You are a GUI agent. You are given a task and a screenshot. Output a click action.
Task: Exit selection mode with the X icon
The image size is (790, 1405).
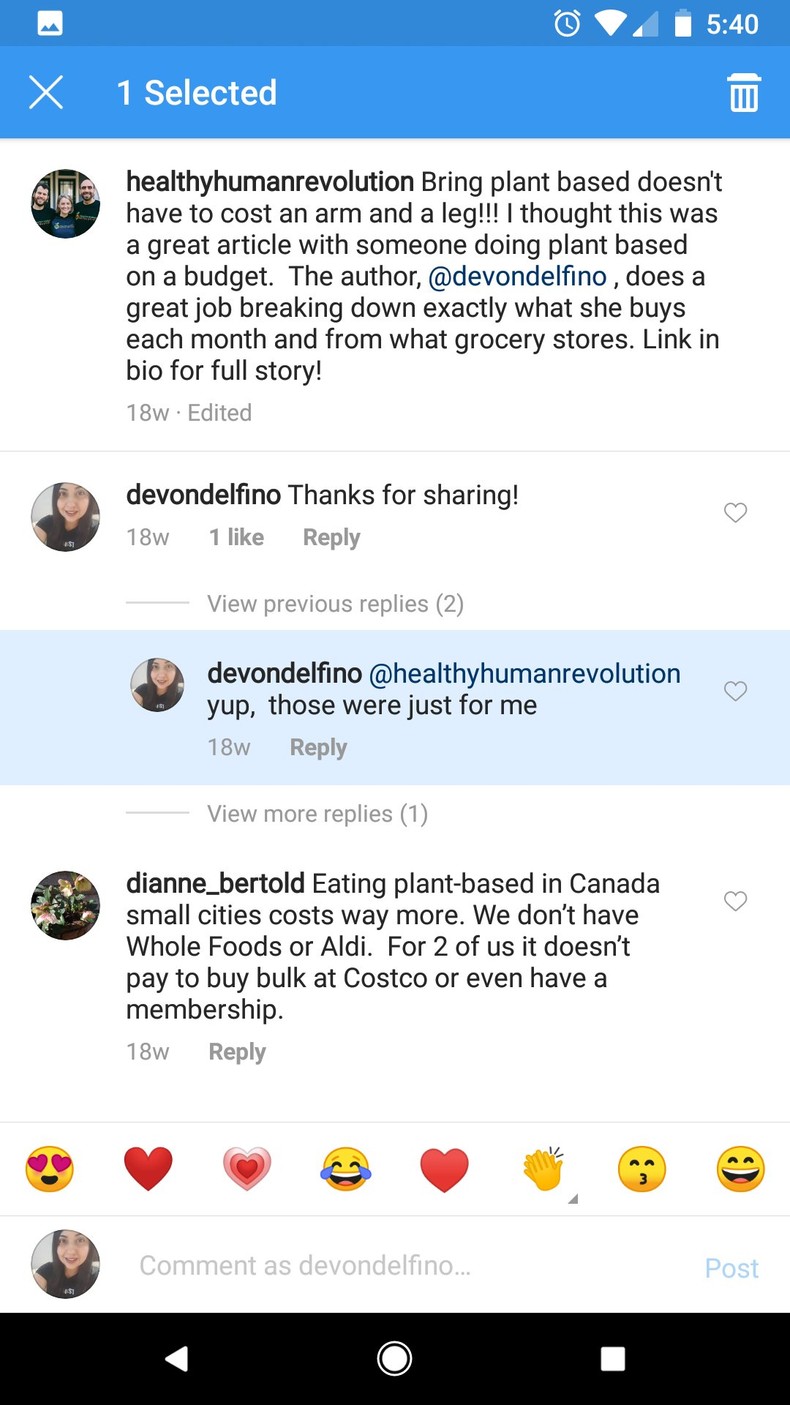pyautogui.click(x=45, y=92)
